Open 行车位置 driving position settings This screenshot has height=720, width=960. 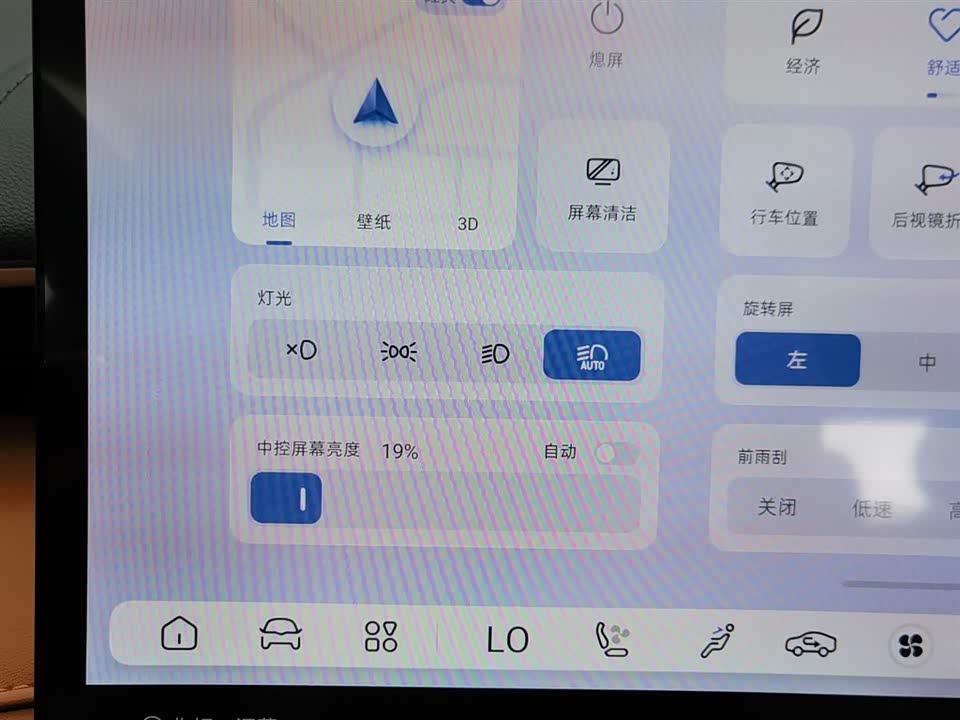tap(785, 192)
